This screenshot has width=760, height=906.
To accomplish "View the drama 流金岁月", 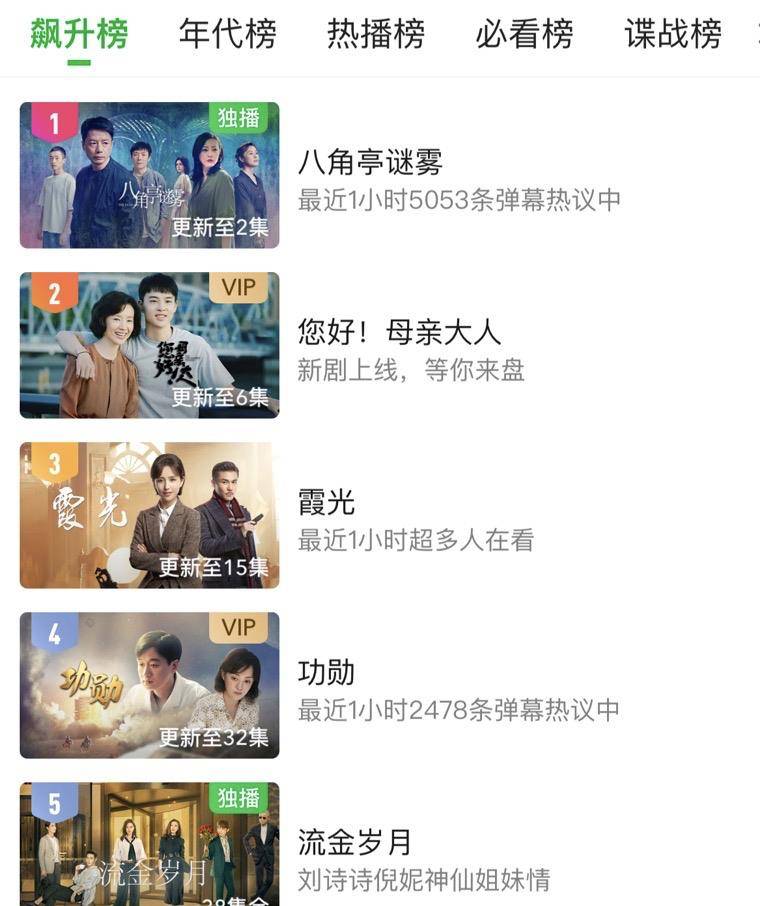I will (x=355, y=843).
